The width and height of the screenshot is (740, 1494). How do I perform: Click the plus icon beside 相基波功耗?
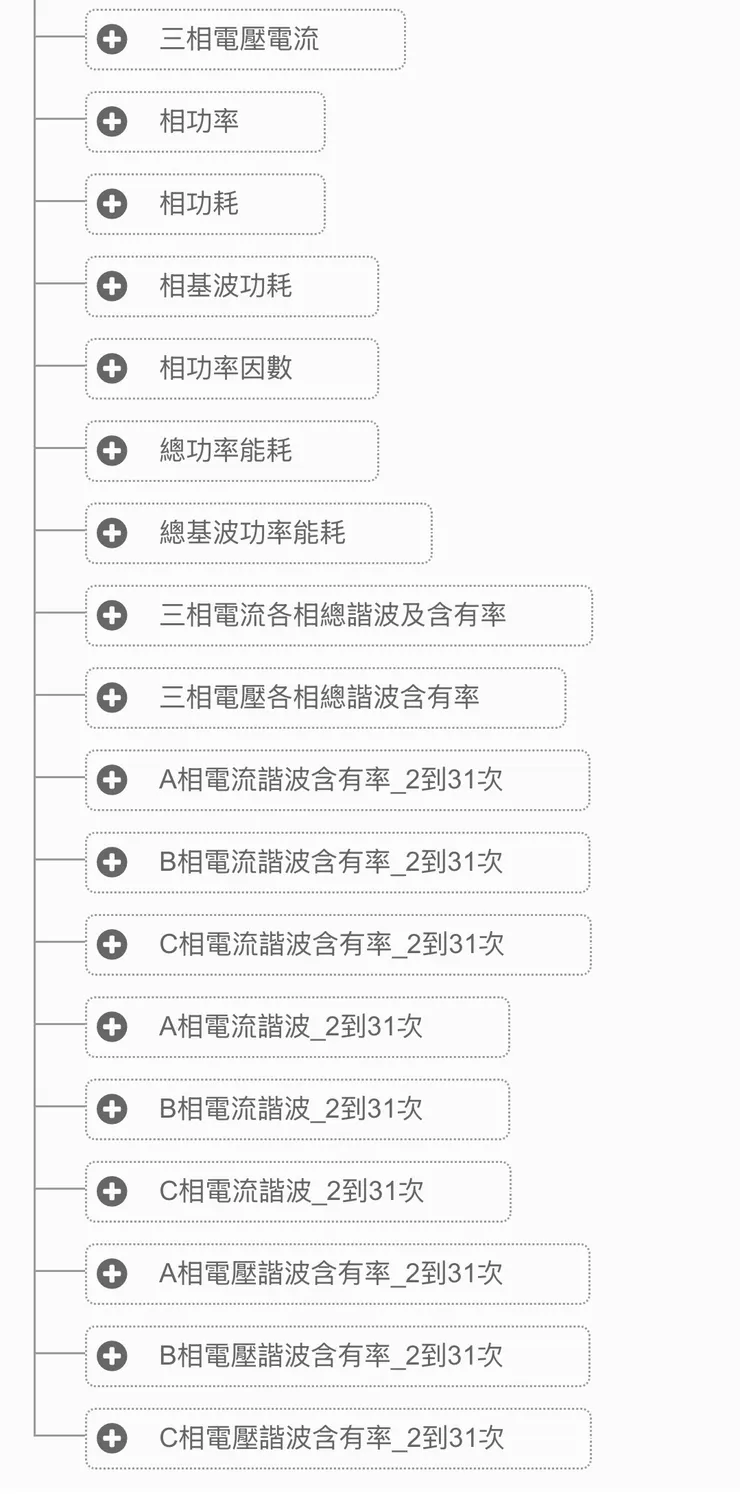pyautogui.click(x=111, y=286)
